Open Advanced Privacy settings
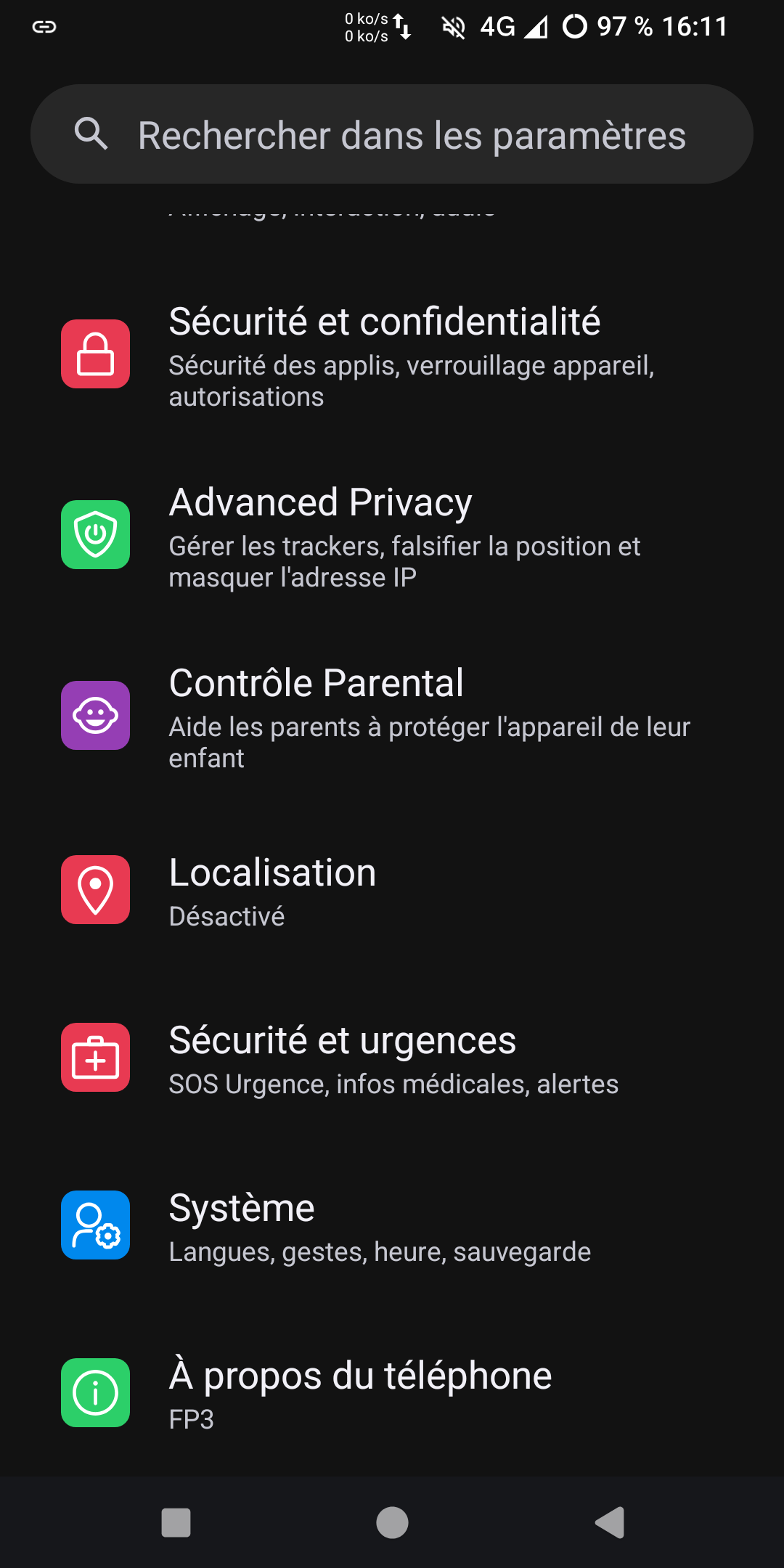784x1568 pixels. click(x=392, y=536)
